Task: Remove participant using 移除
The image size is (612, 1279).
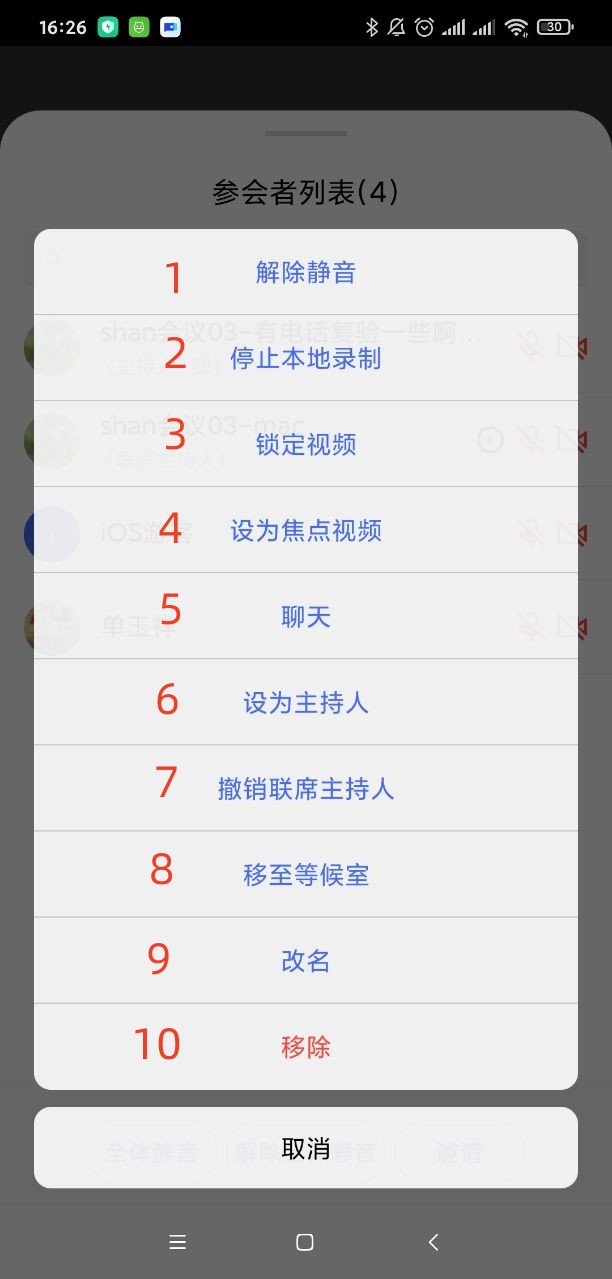Action: click(306, 1046)
